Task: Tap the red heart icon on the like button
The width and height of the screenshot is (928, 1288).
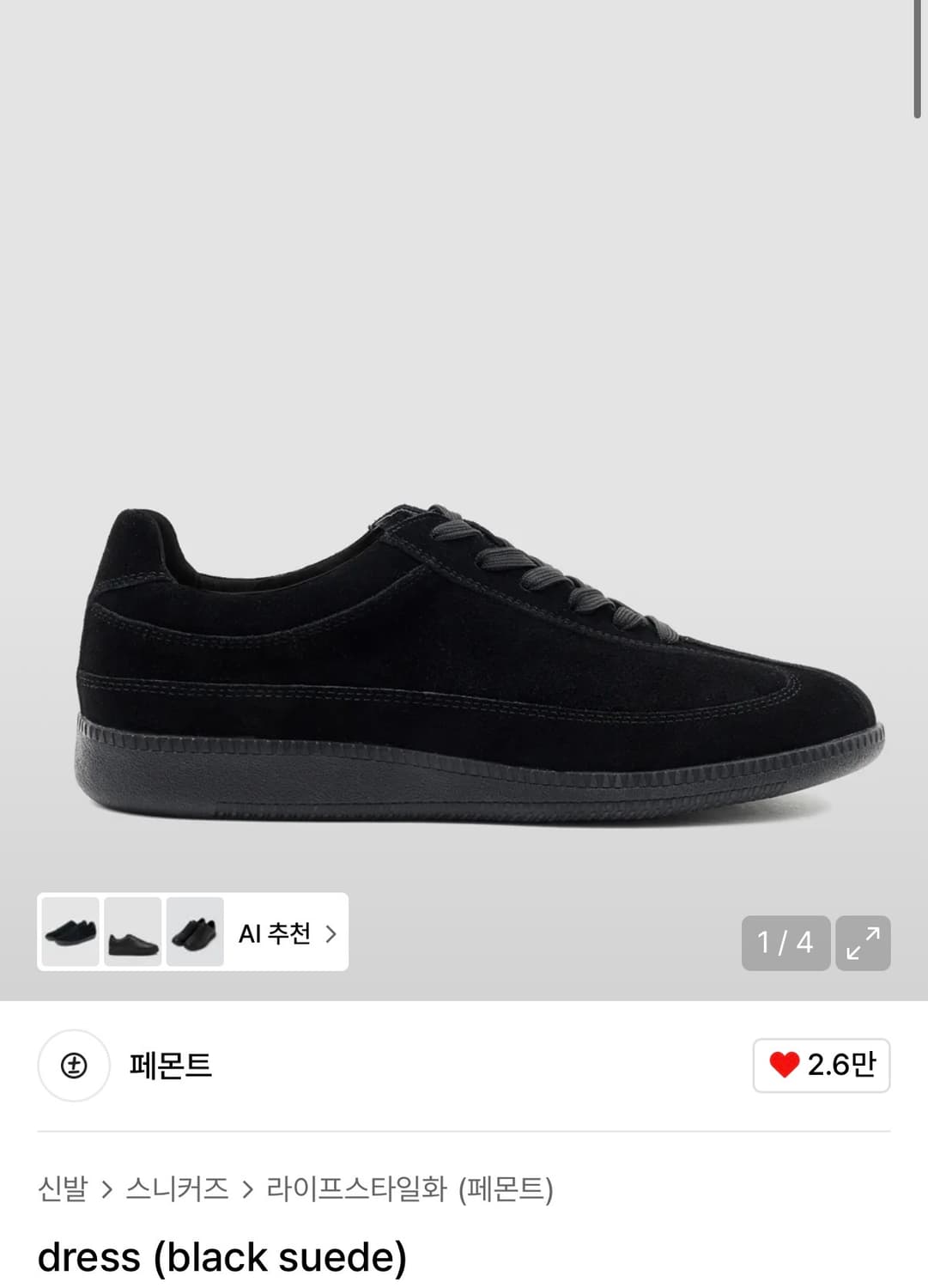Action: click(x=784, y=1063)
